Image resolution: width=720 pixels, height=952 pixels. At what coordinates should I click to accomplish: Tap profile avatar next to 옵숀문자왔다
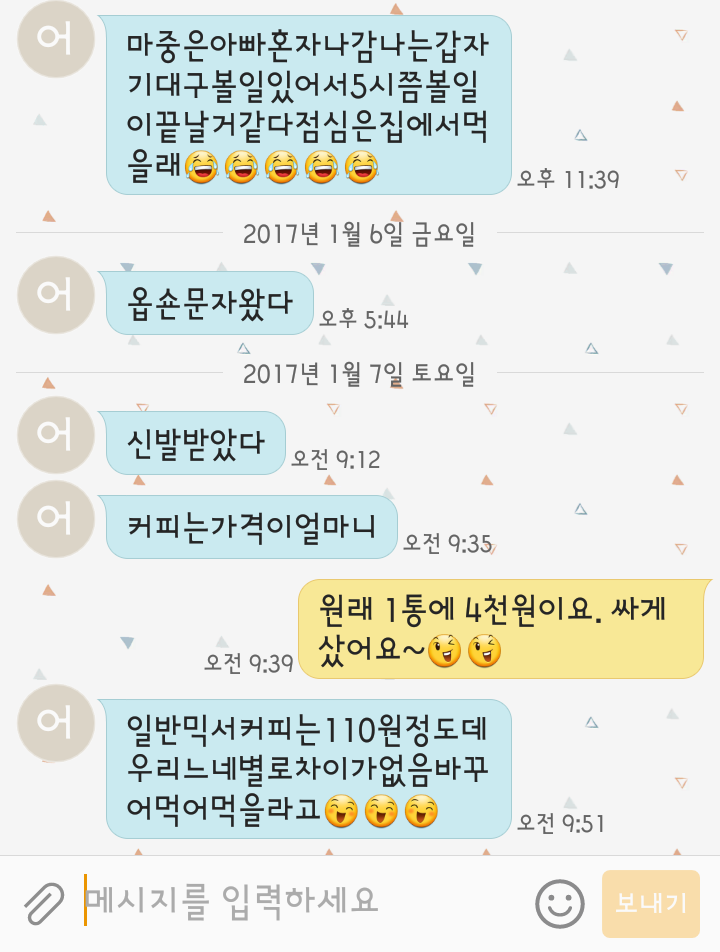[x=56, y=294]
